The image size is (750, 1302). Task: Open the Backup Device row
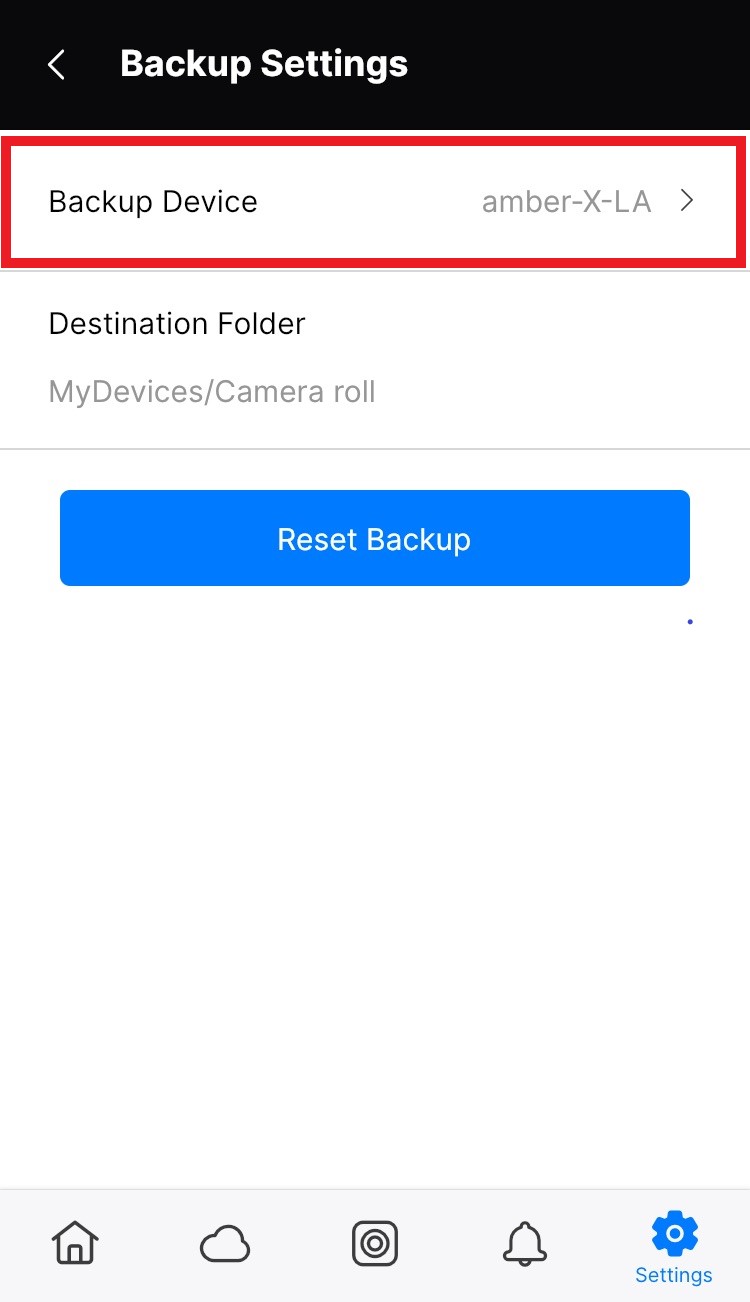tap(374, 202)
